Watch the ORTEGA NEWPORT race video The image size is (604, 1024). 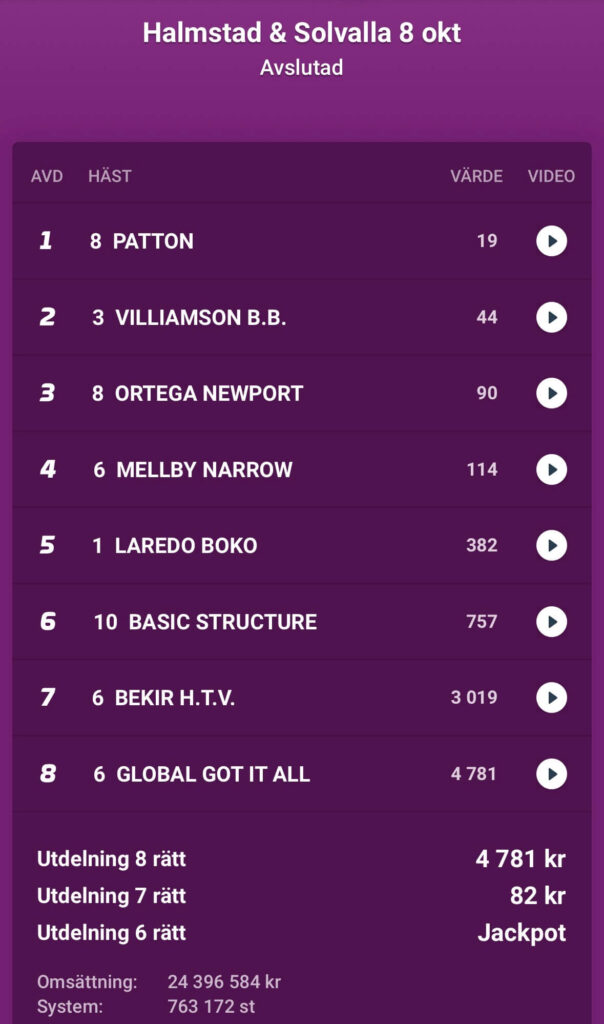[551, 393]
